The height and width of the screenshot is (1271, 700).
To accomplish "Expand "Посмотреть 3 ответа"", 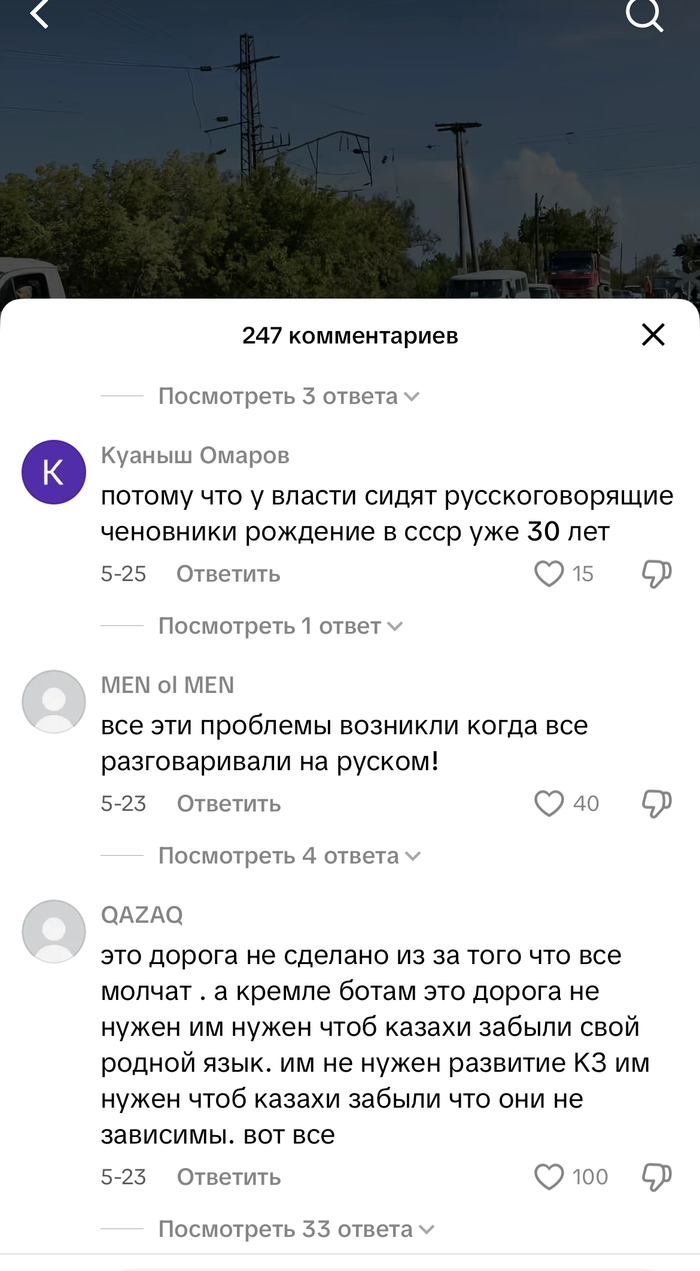I will [288, 396].
